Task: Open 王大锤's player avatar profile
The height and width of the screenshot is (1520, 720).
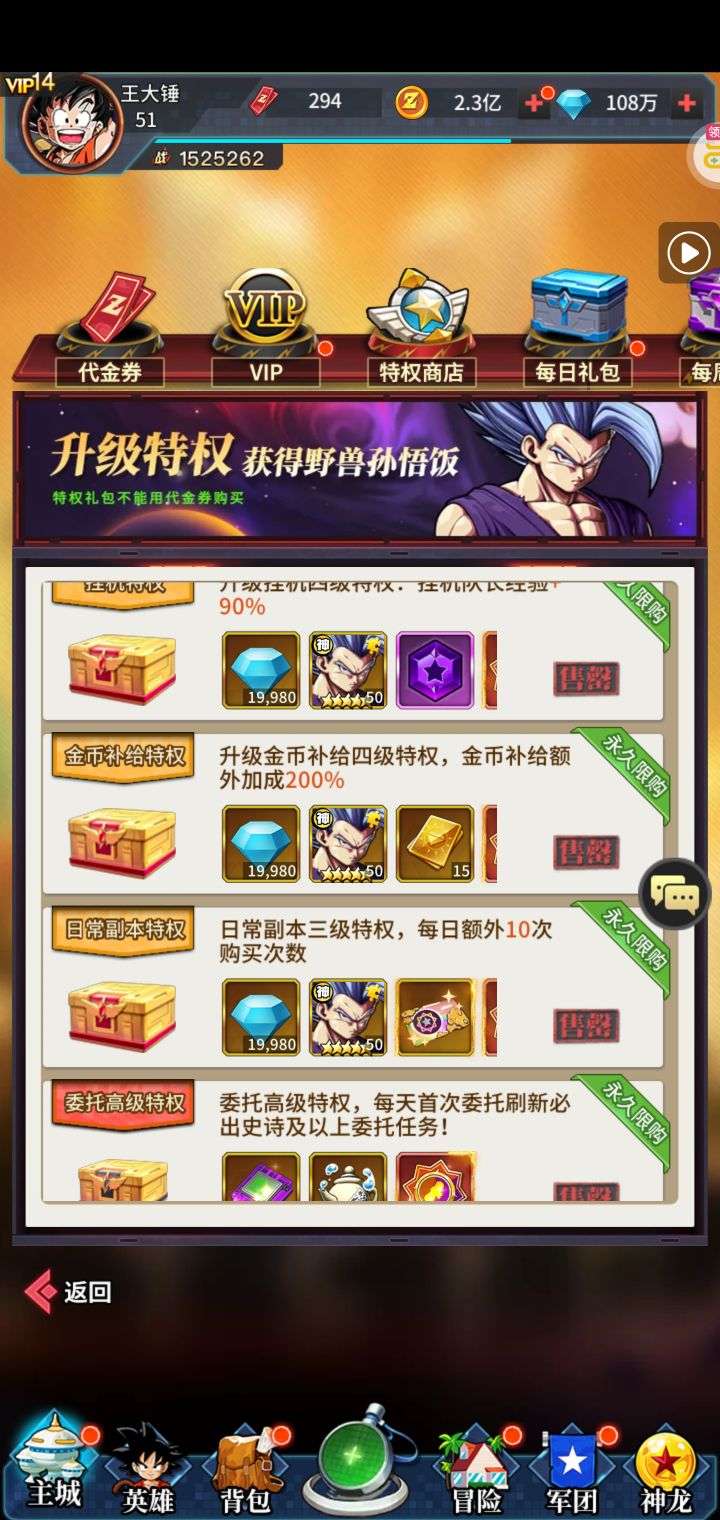Action: click(x=72, y=124)
